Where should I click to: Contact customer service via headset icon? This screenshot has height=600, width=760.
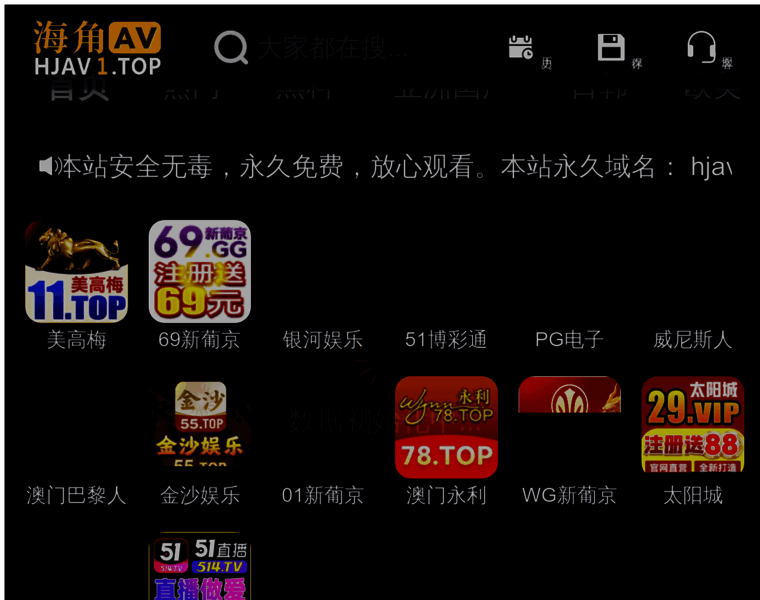click(701, 48)
